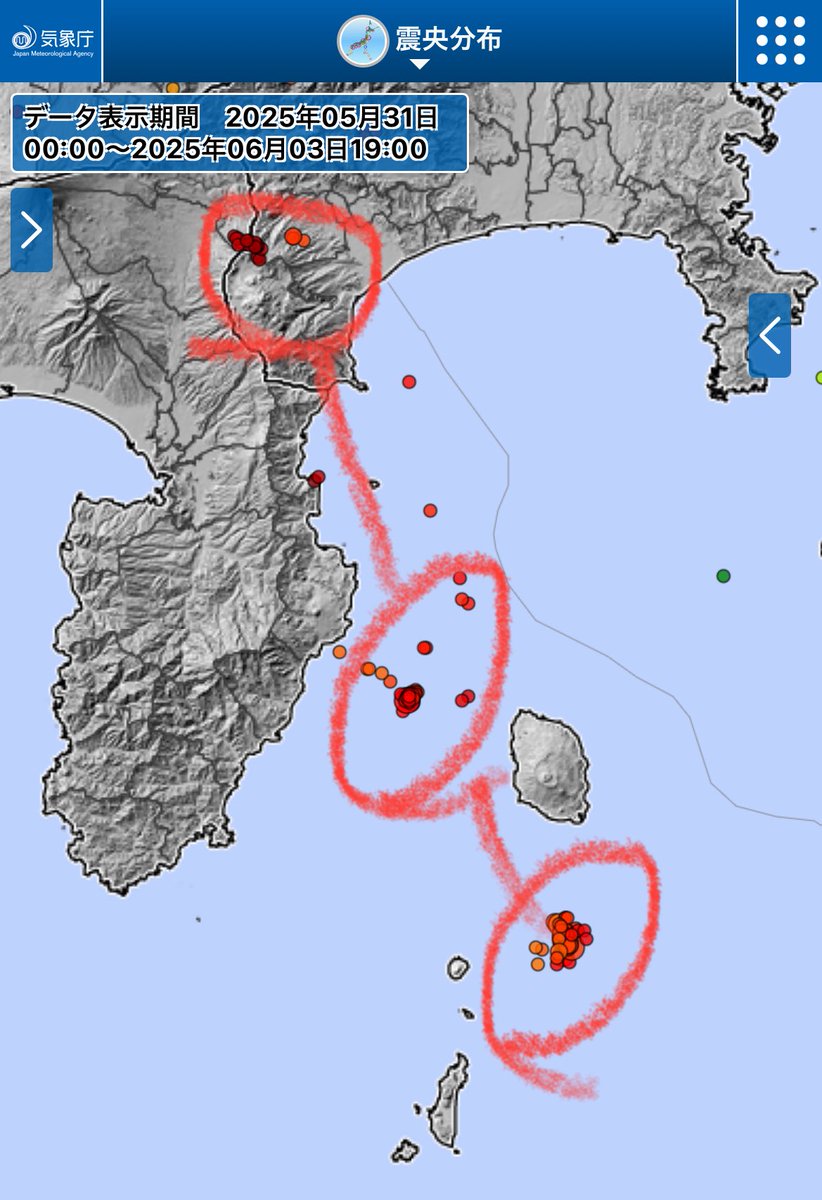This screenshot has height=1200, width=822.
Task: Open the 震央分布 map type dropdown
Action: (x=420, y=42)
